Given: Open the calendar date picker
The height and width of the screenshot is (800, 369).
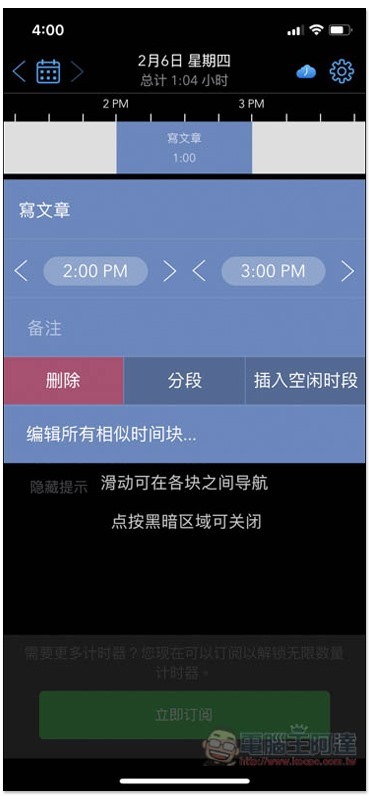Looking at the screenshot, I should [48, 71].
